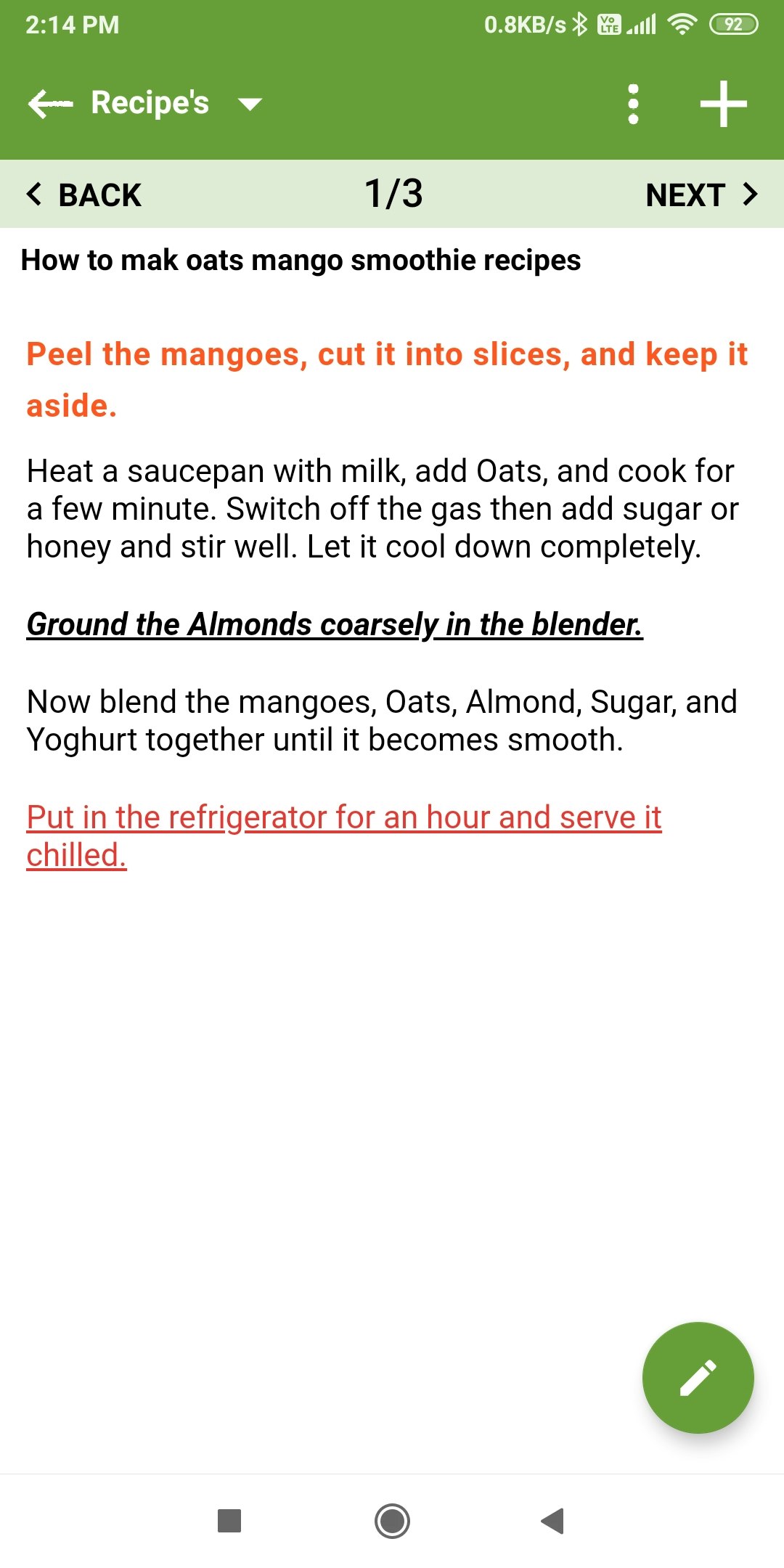Expand the Recipe's dropdown
This screenshot has width=784, height=1568.
pos(249,105)
